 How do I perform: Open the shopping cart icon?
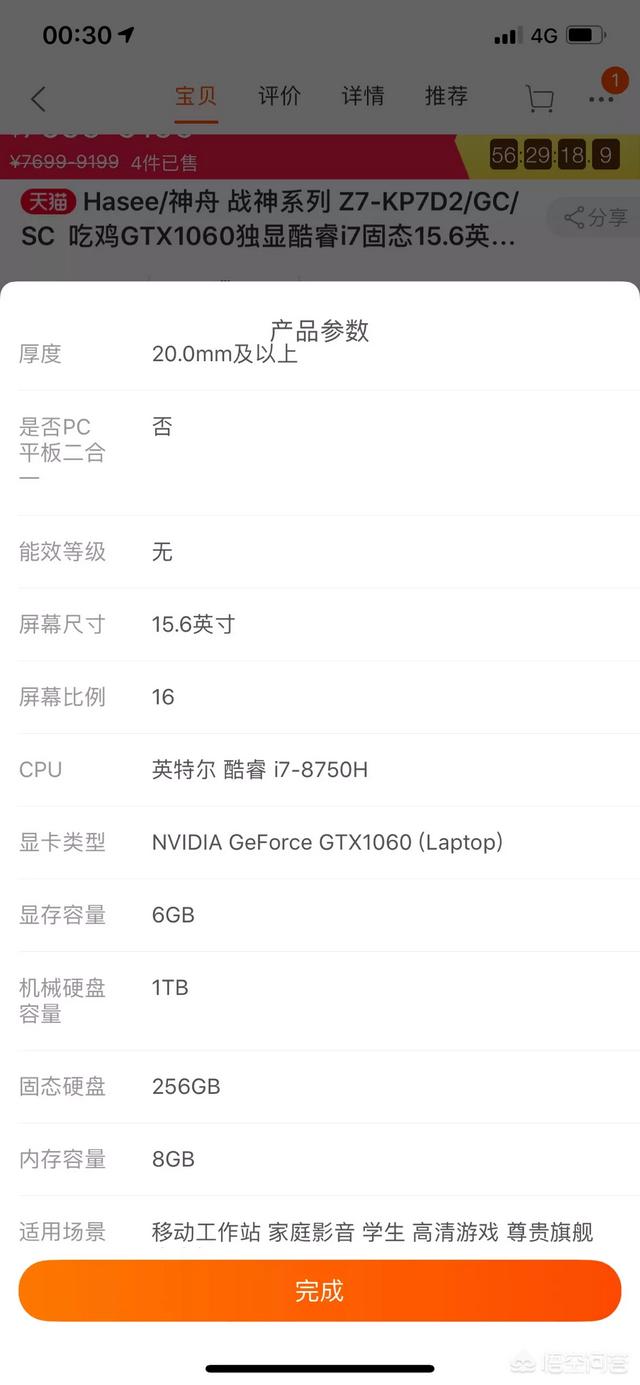[x=539, y=99]
